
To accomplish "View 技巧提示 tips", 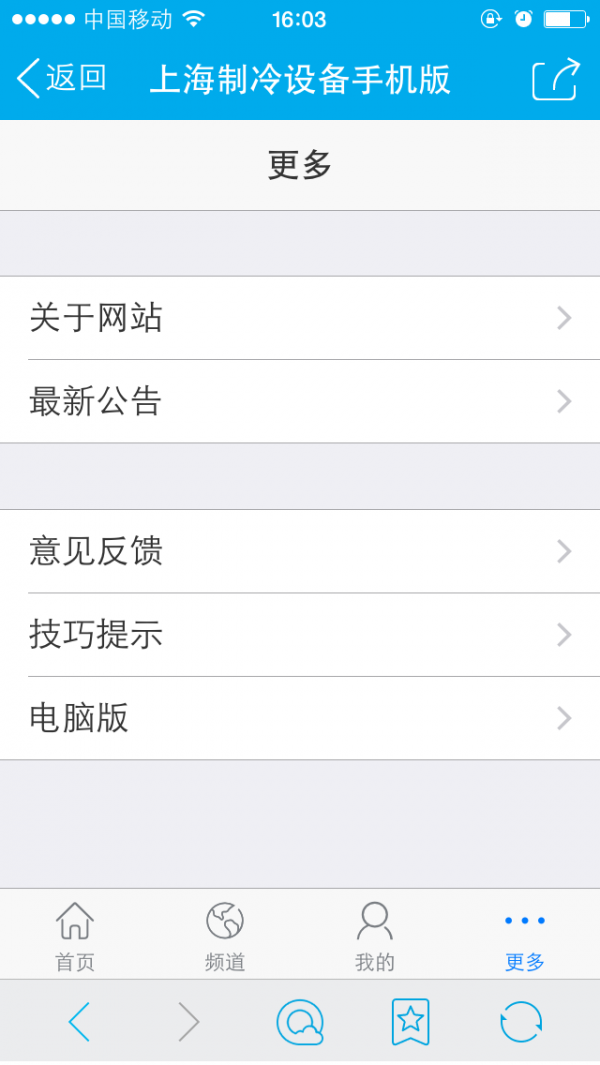I will [300, 635].
